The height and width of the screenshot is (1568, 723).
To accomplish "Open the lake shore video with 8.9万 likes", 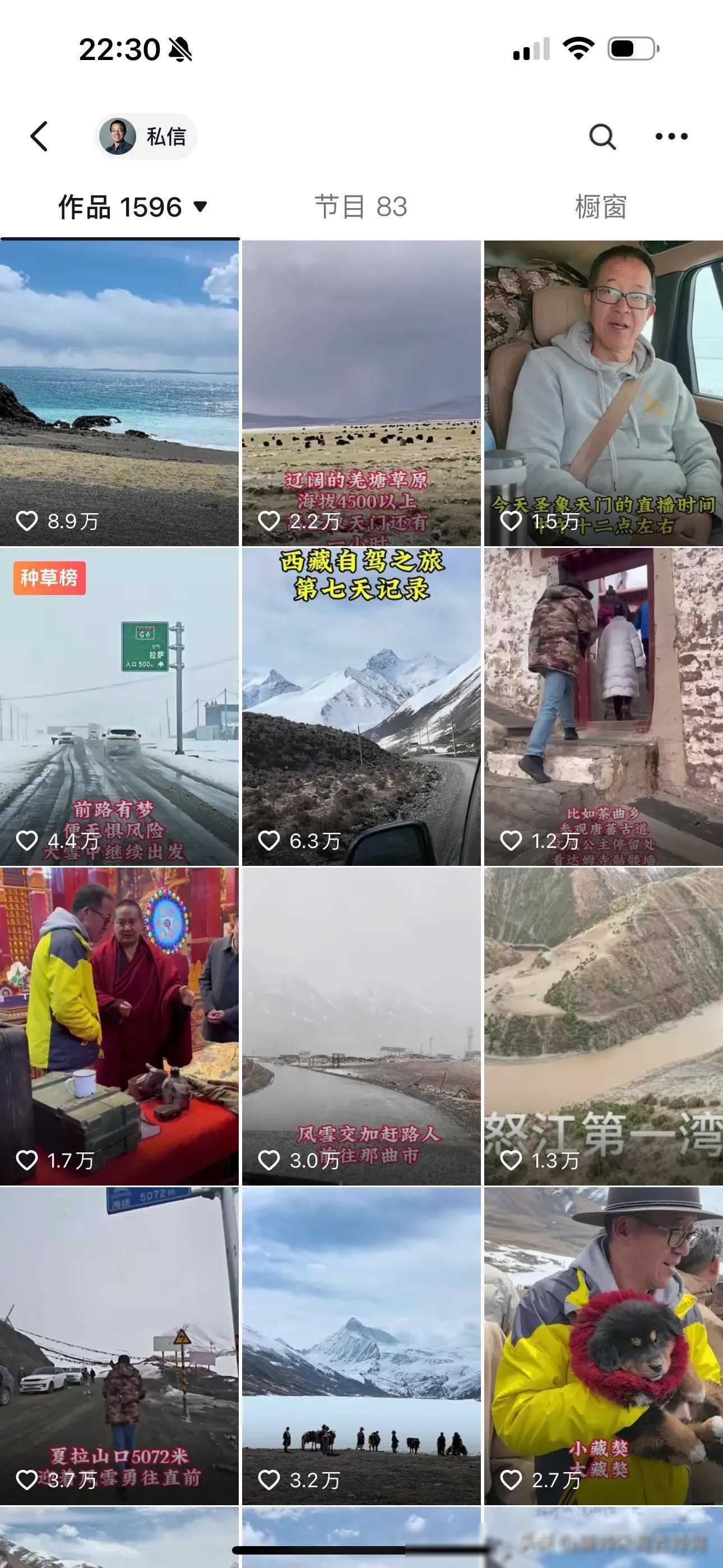I will (119, 393).
